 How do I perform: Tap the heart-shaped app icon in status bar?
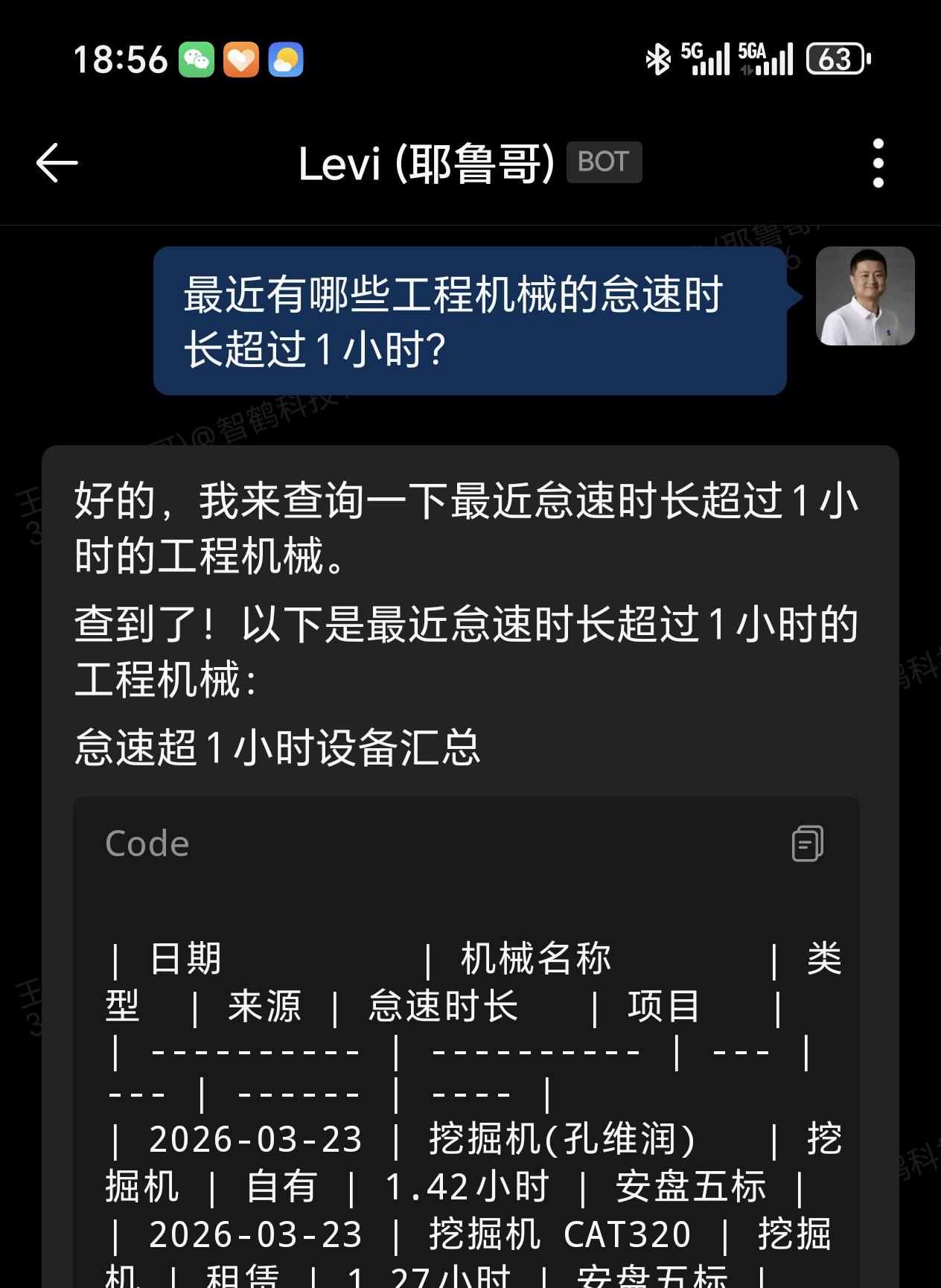coord(242,59)
